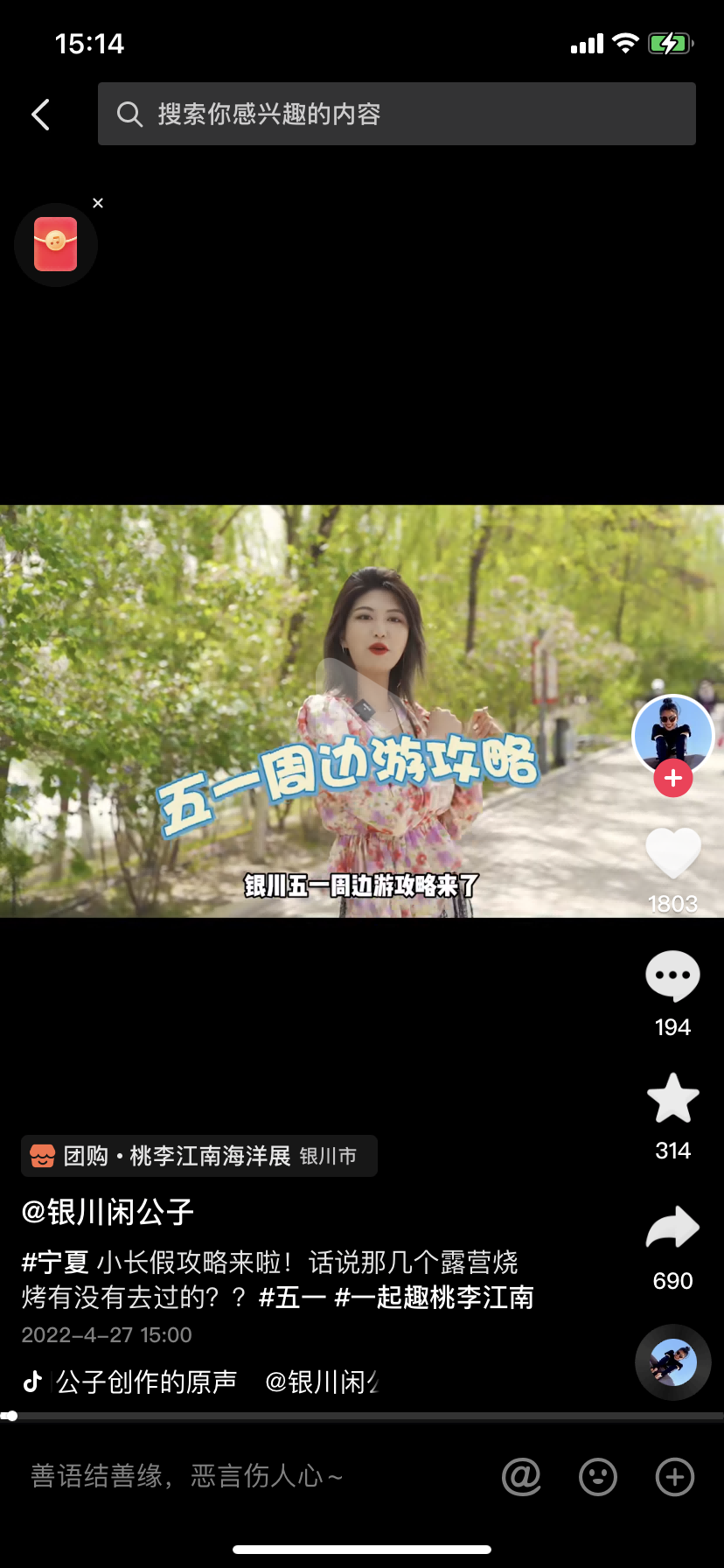Go back with the top-left arrow
This screenshot has height=1568, width=724.
[x=41, y=115]
